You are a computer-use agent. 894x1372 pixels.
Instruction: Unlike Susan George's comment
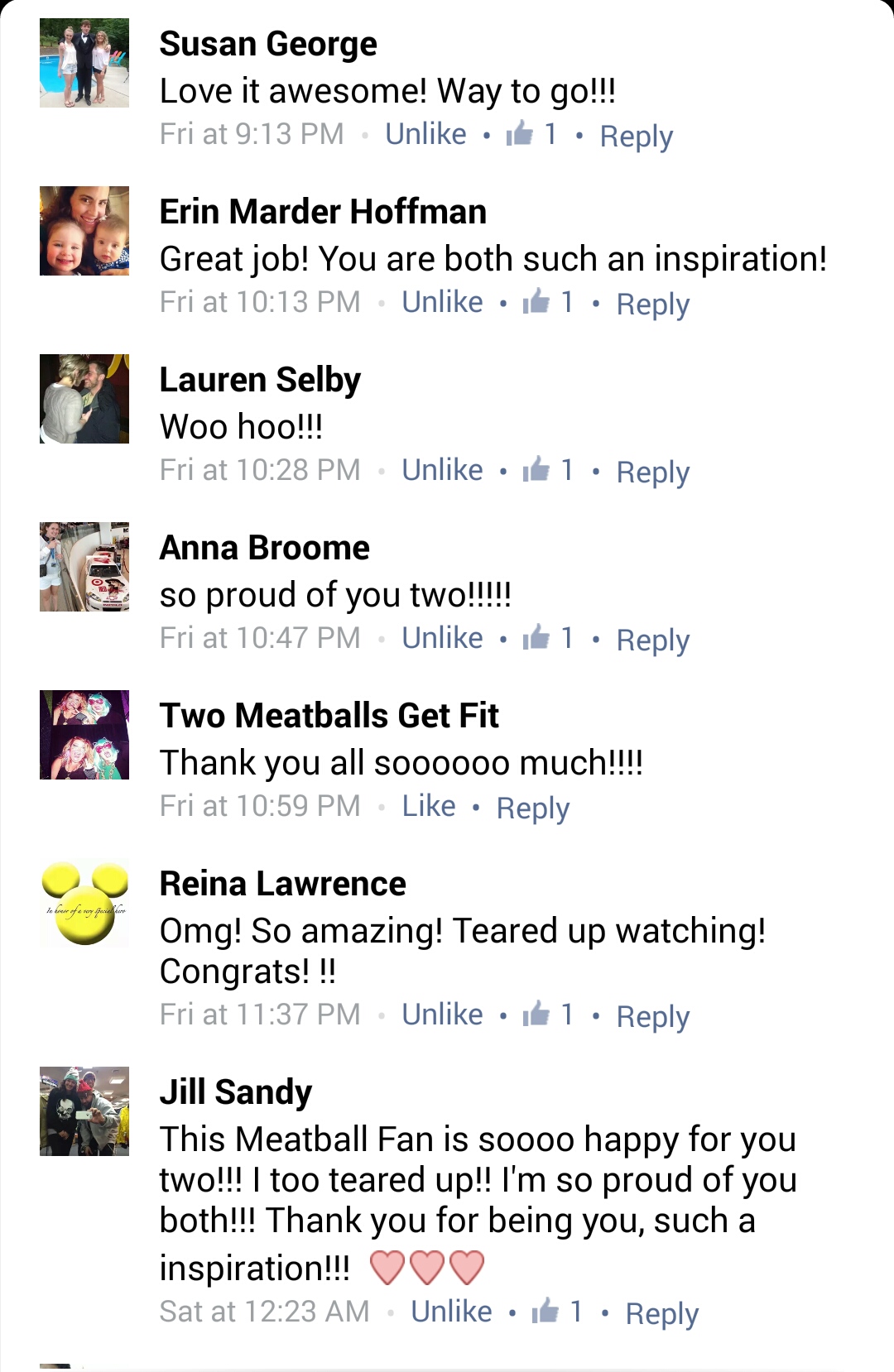425,134
